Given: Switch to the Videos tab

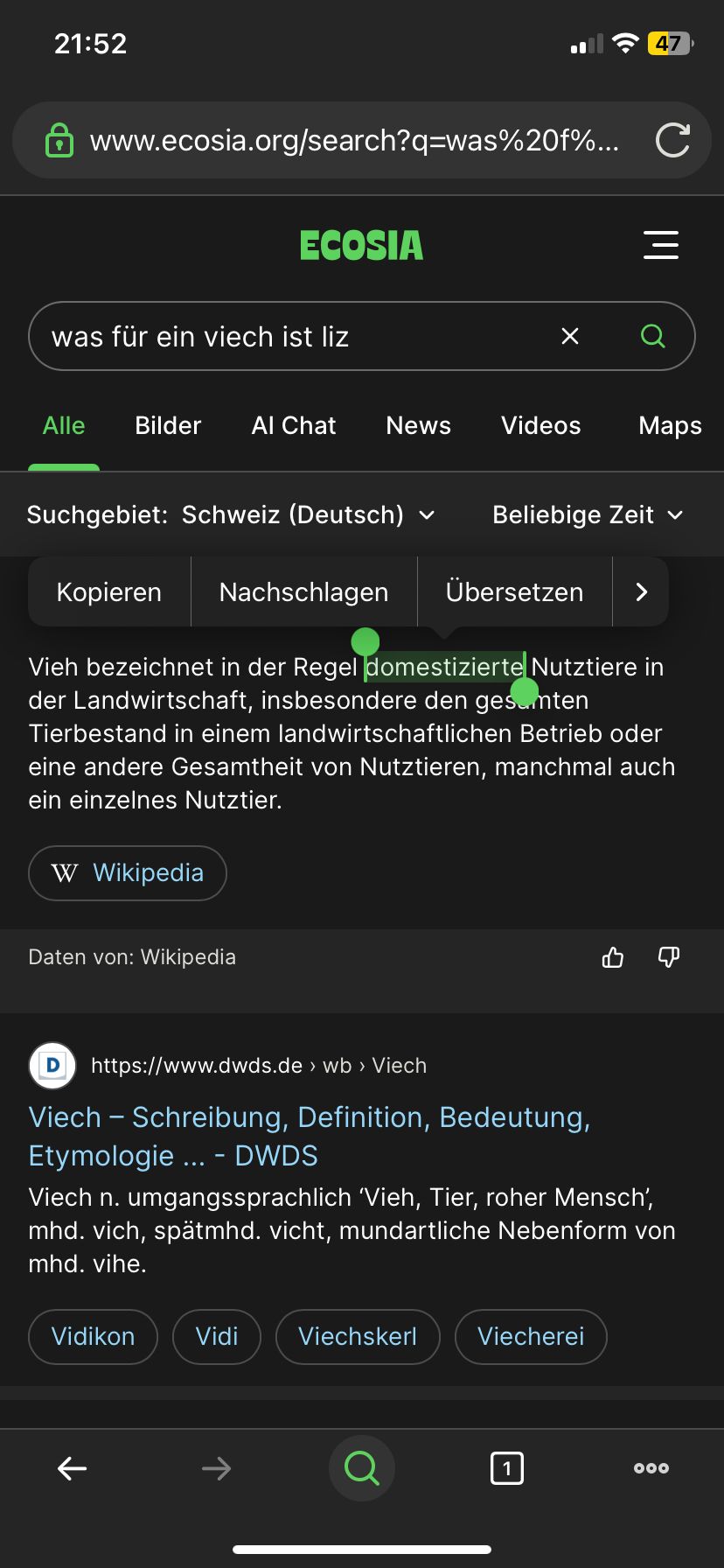Looking at the screenshot, I should 540,426.
